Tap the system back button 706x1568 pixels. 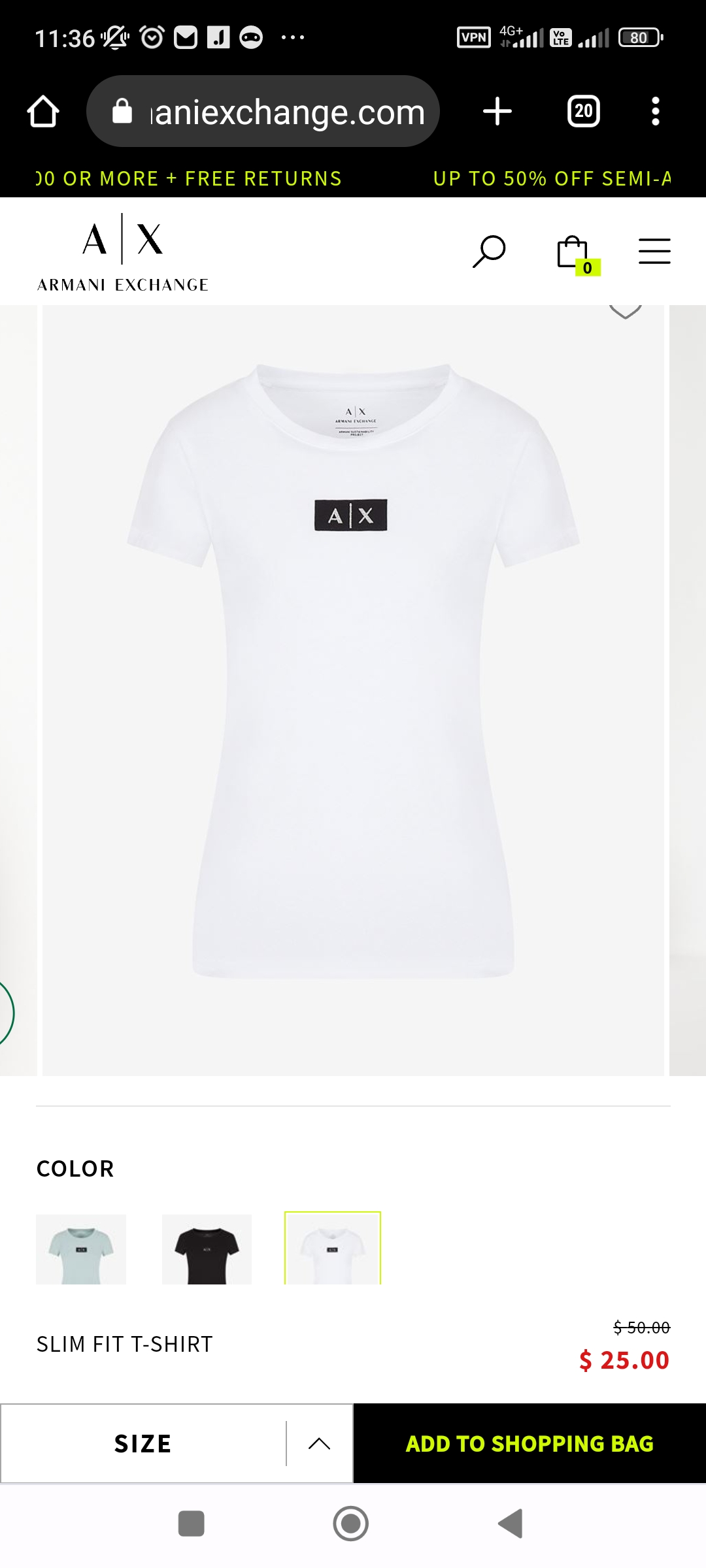511,1524
